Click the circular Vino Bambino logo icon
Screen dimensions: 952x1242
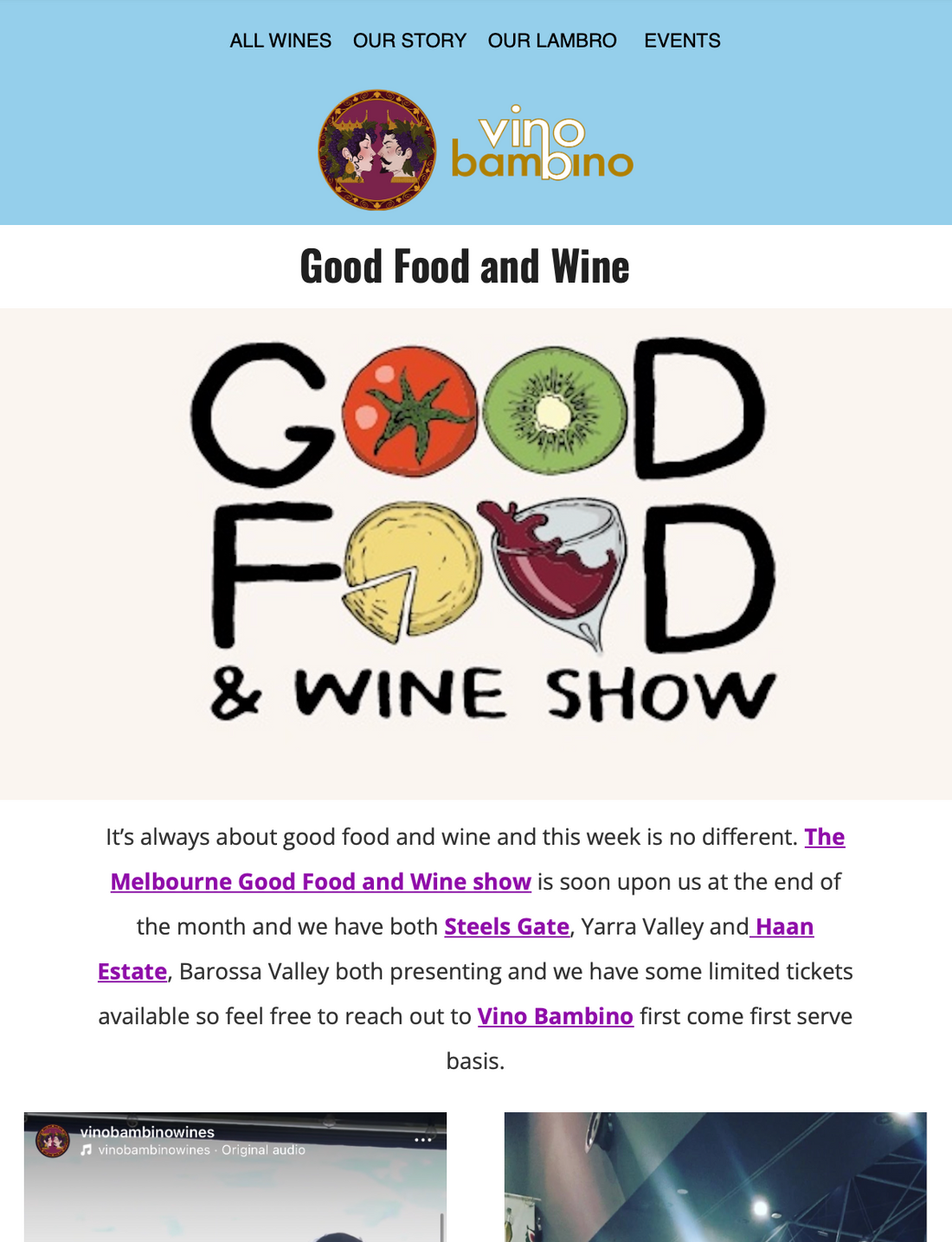376,151
